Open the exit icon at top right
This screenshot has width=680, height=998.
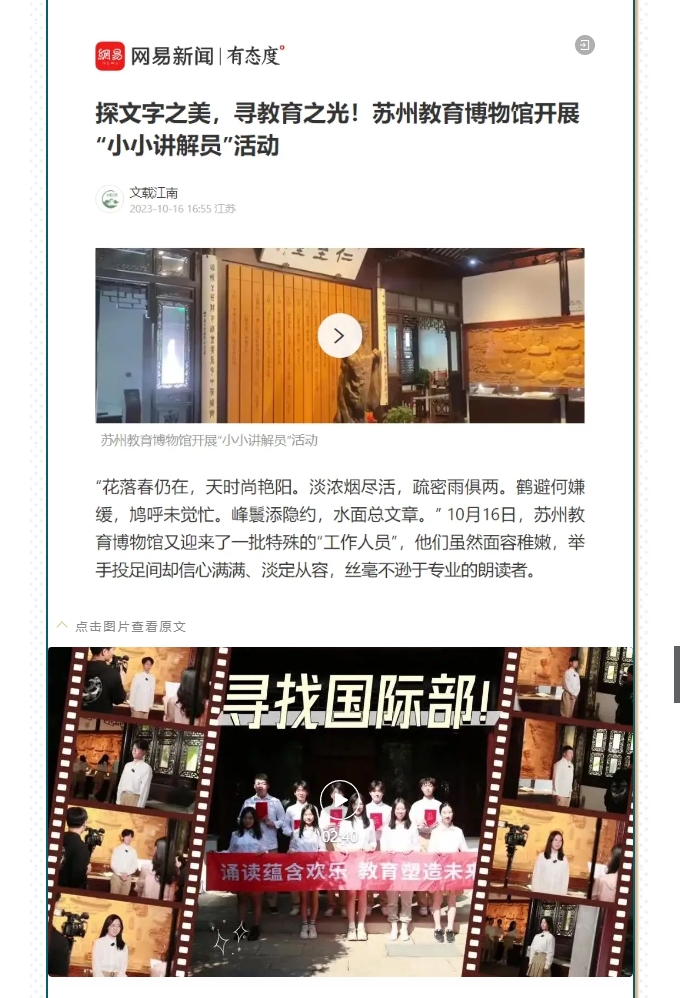point(584,45)
